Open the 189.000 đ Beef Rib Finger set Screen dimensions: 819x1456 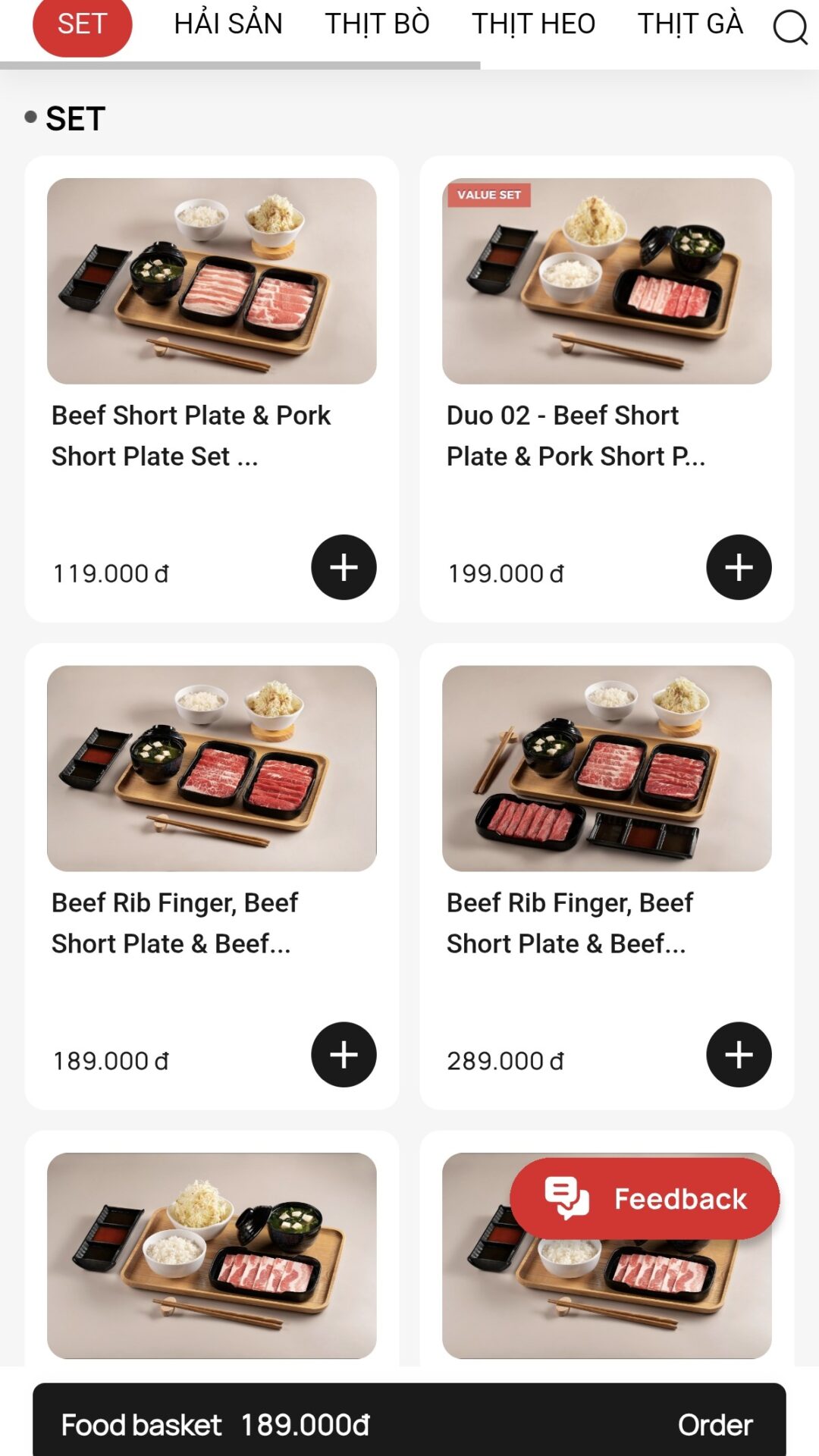click(212, 768)
